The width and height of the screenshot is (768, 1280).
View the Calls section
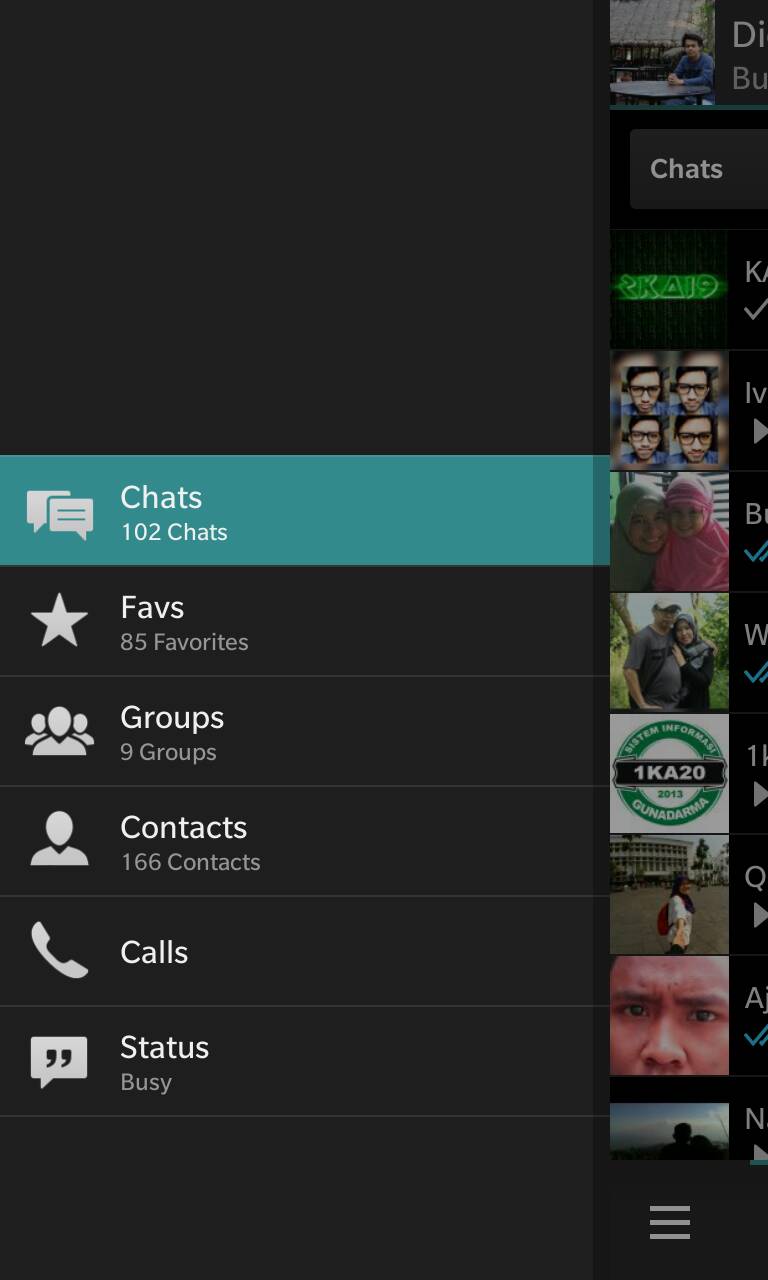point(300,952)
